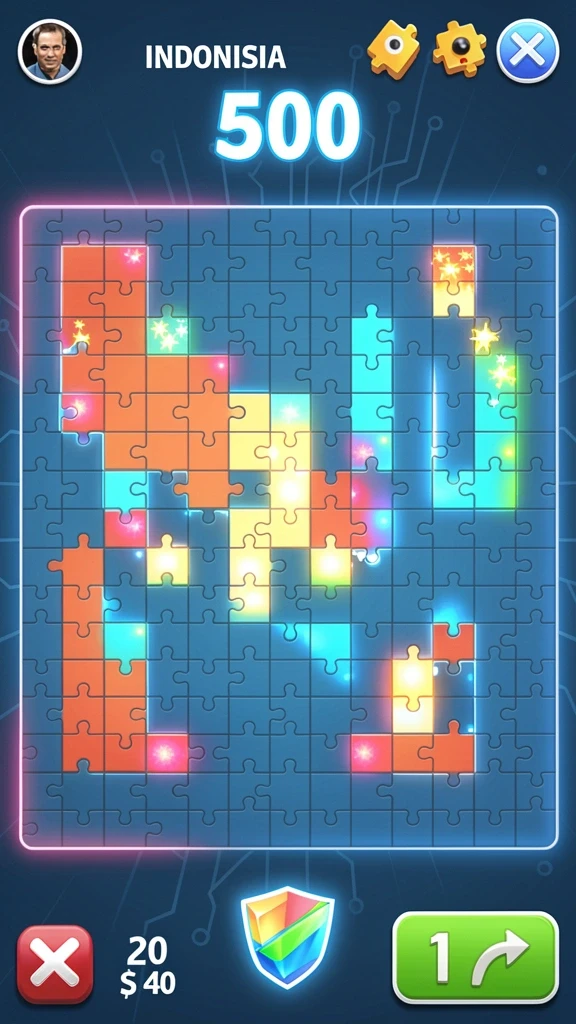Image resolution: width=576 pixels, height=1024 pixels.
Task: Tap the gear-shaped puzzle piece icon
Action: (460, 50)
